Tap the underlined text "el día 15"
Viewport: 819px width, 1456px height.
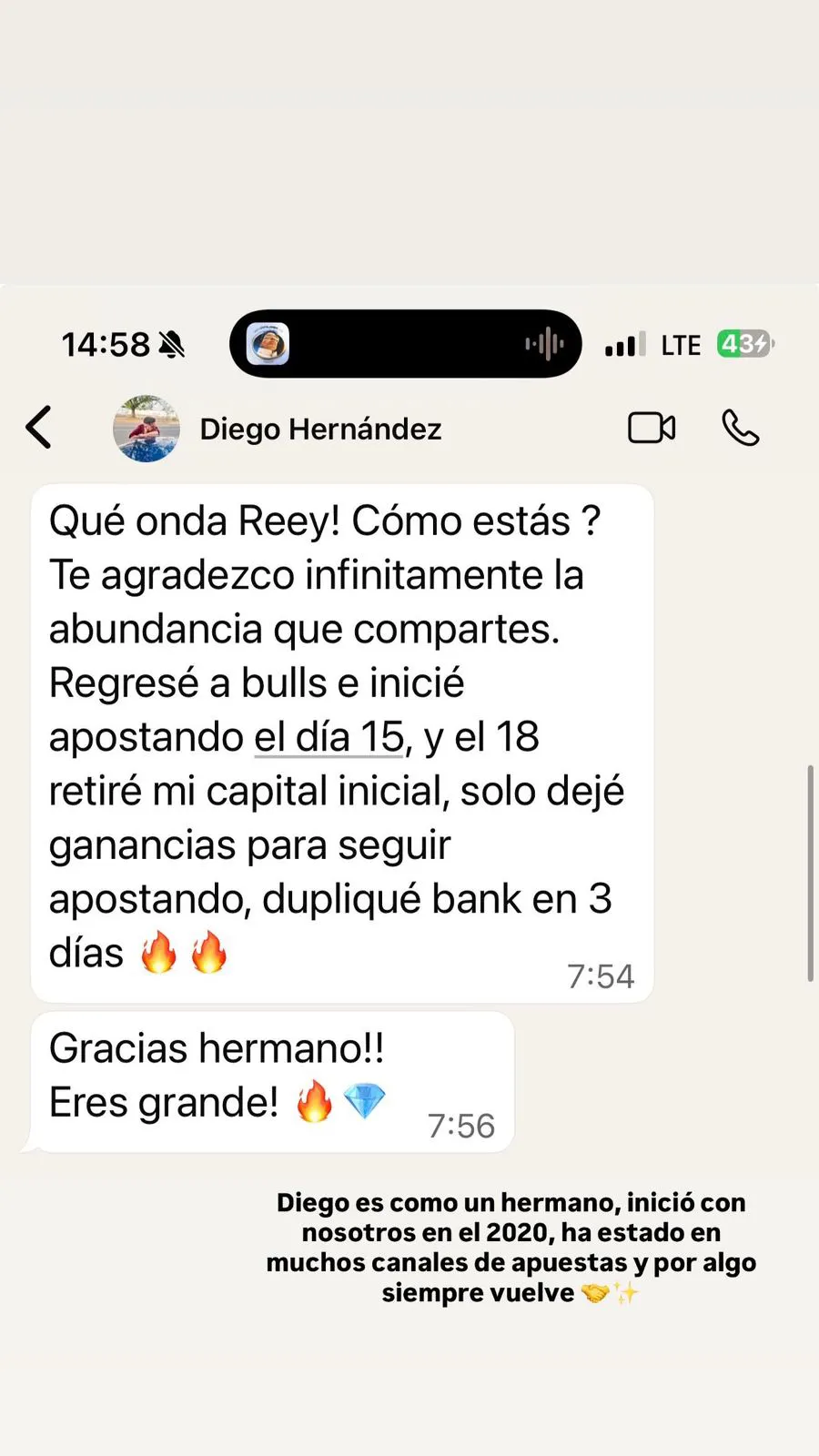[x=328, y=737]
